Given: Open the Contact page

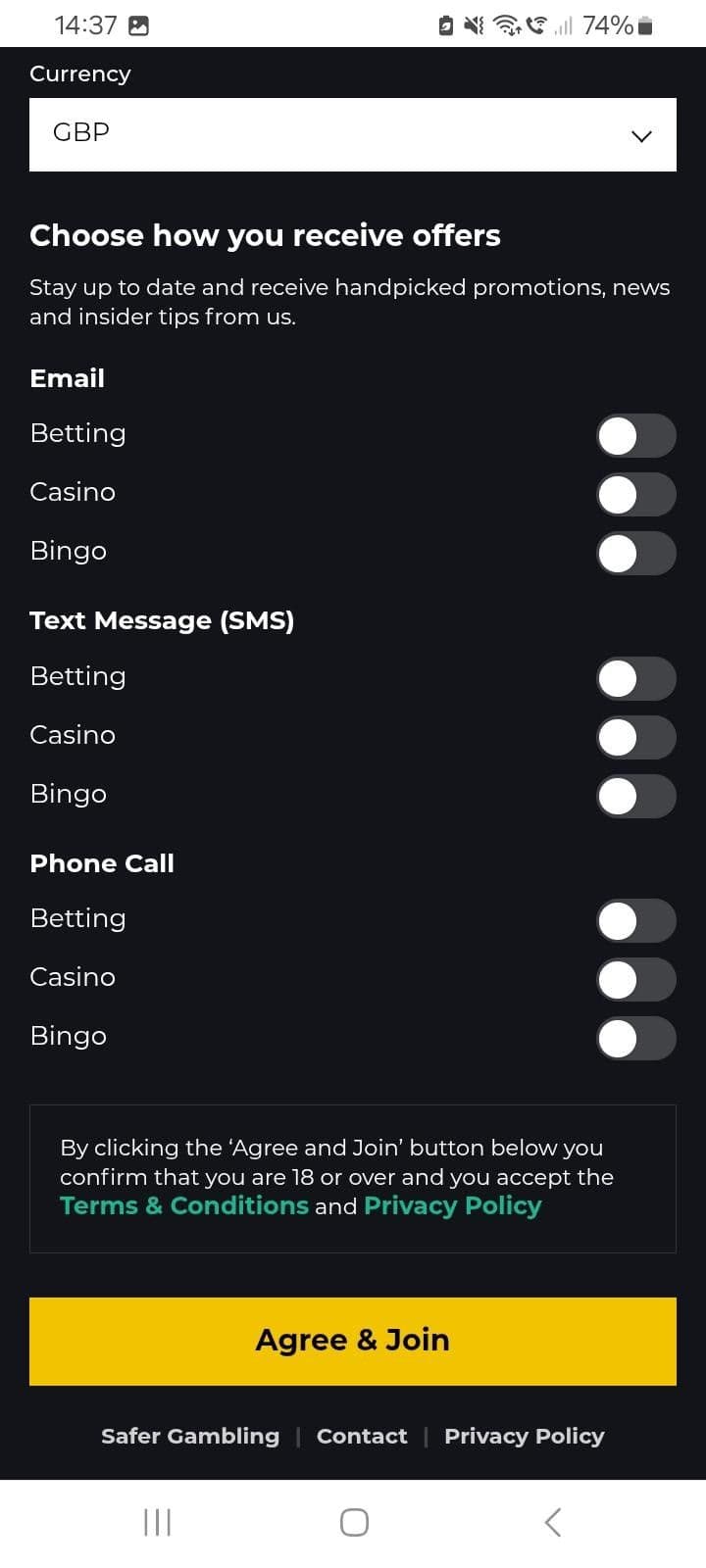Looking at the screenshot, I should [362, 1436].
